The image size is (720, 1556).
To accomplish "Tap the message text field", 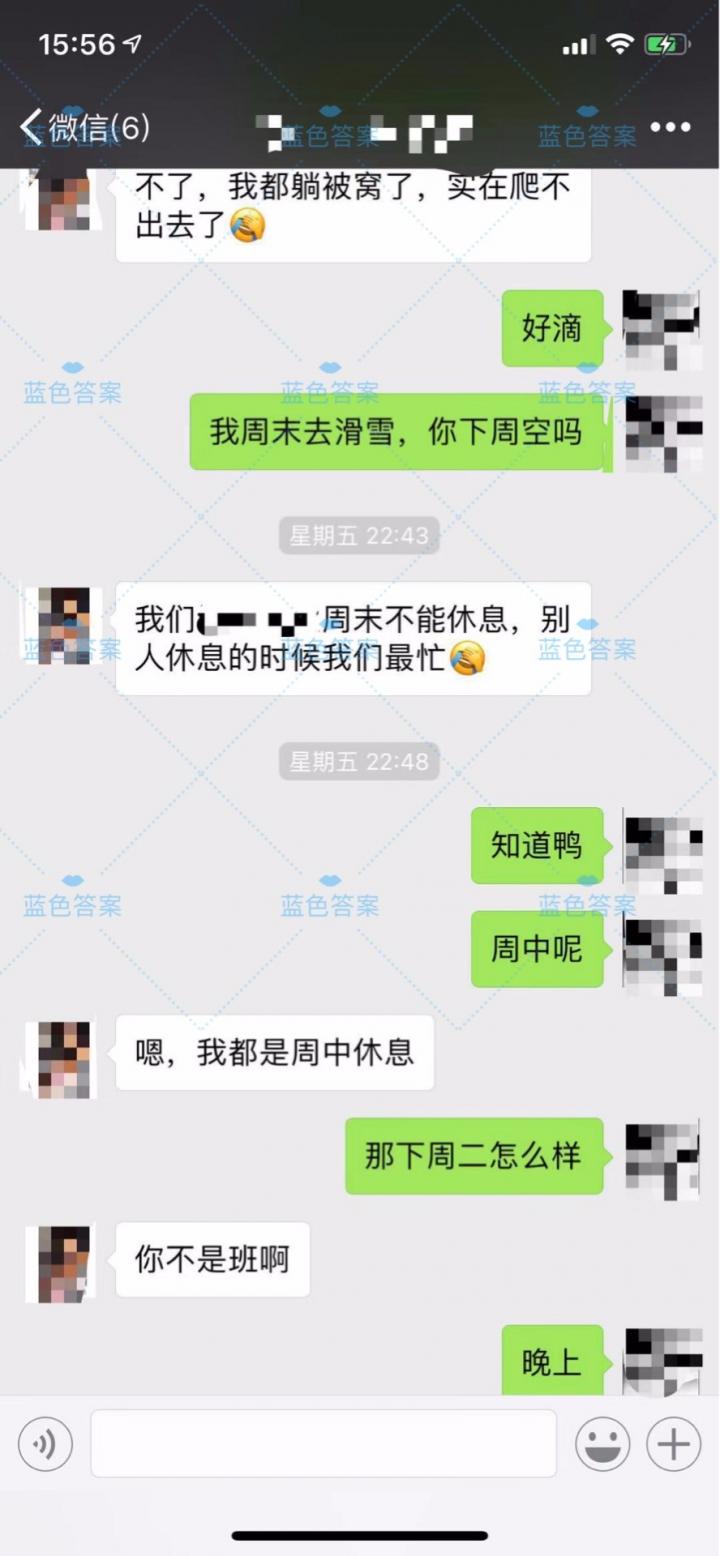I will point(323,1443).
